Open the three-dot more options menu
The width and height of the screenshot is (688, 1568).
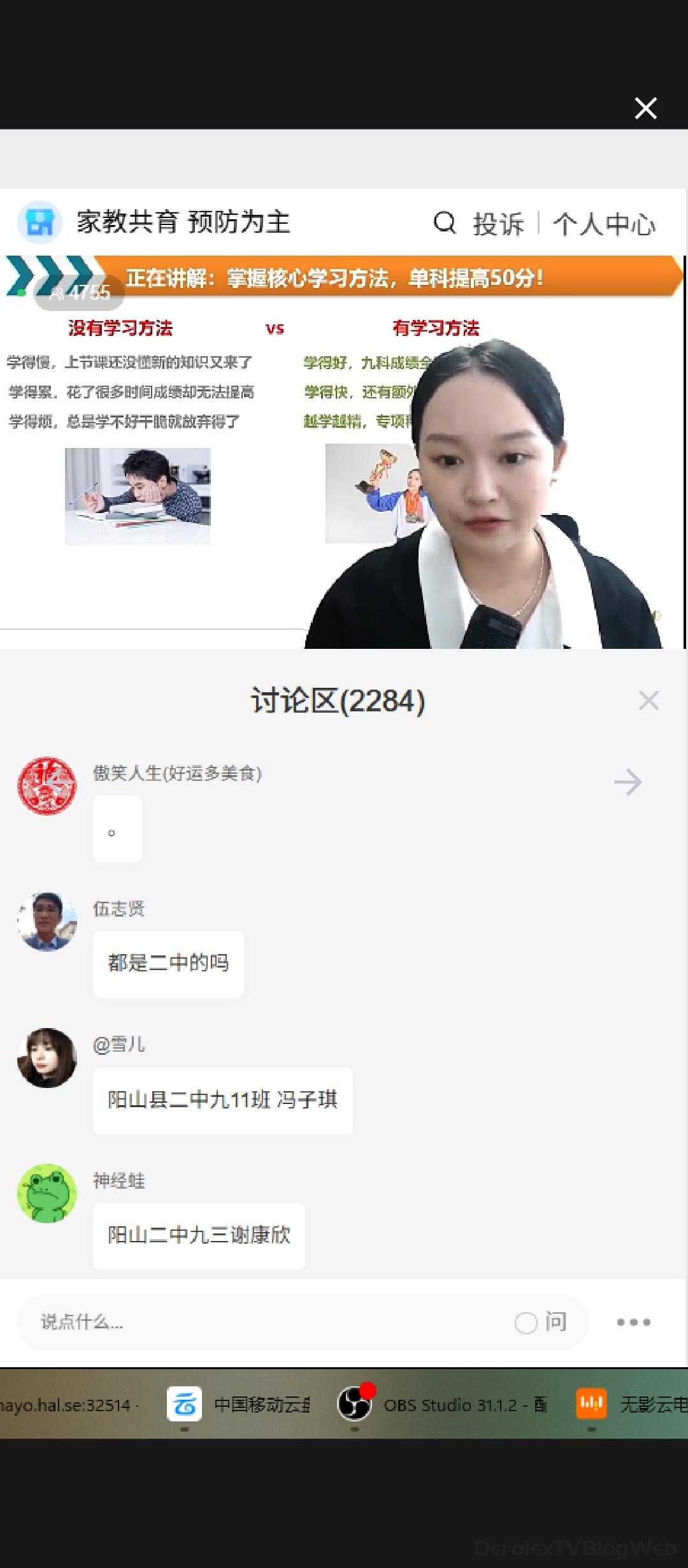click(633, 1323)
